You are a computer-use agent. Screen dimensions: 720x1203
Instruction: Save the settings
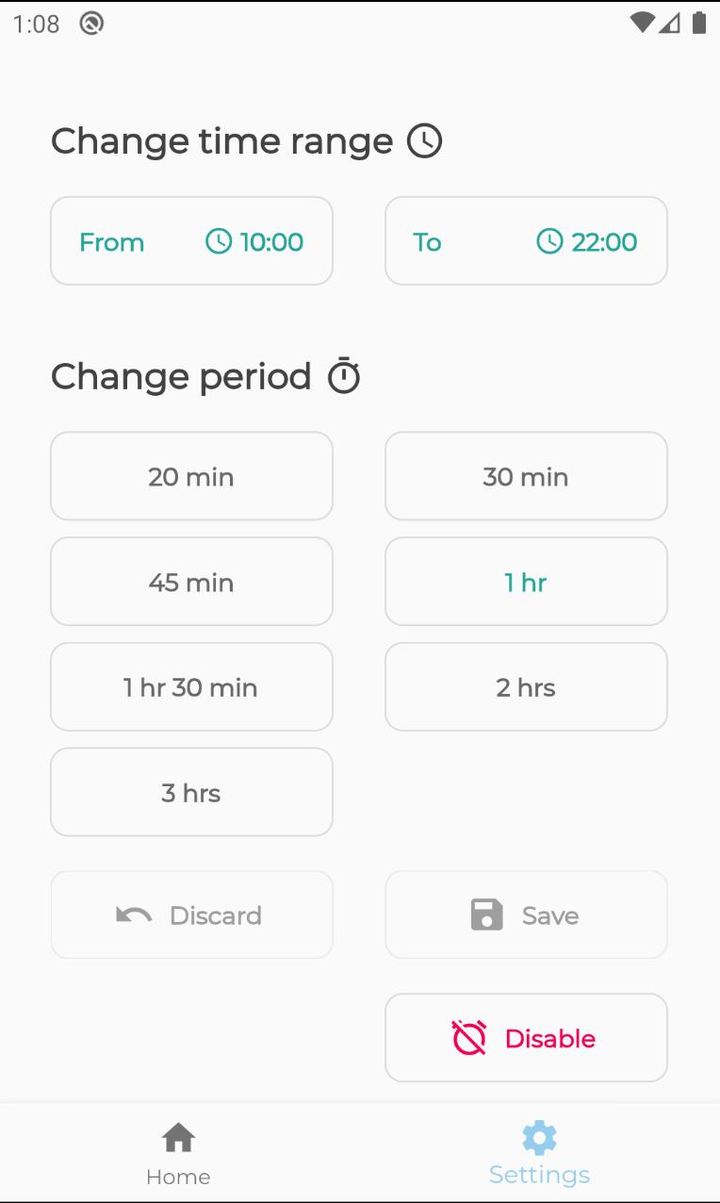point(526,915)
